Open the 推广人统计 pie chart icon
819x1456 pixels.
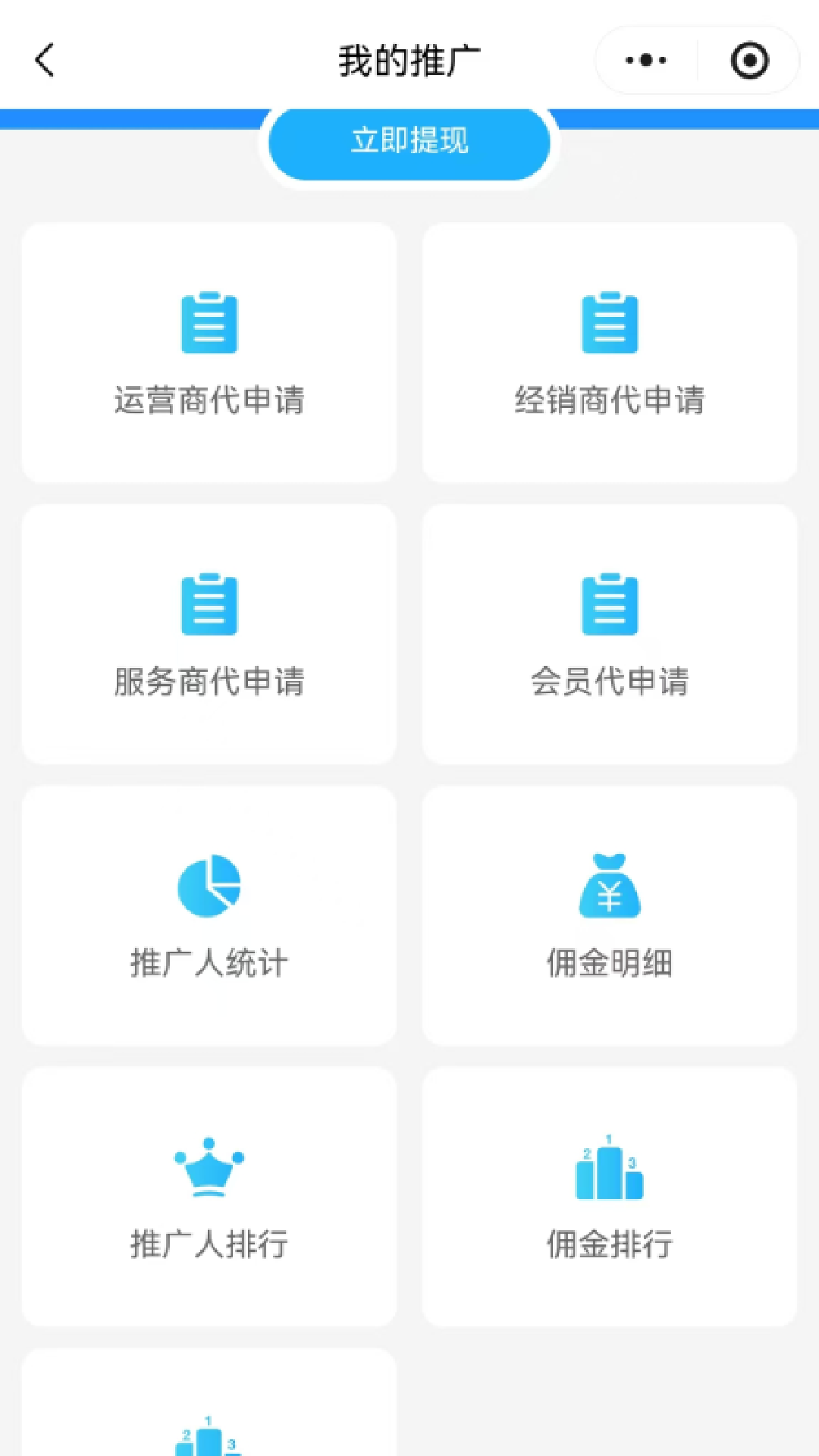click(x=210, y=884)
